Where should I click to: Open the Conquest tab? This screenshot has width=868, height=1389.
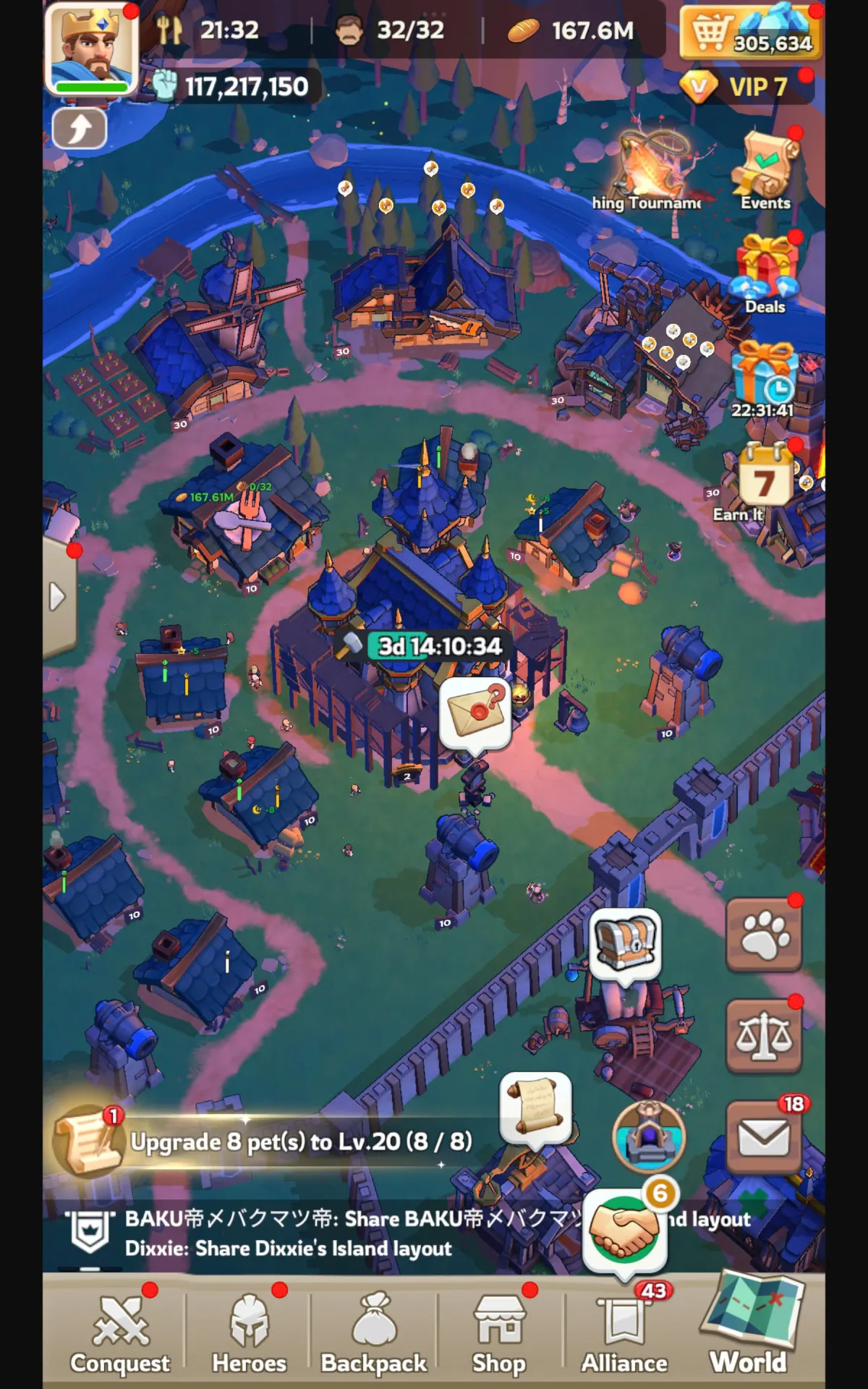click(x=120, y=1335)
